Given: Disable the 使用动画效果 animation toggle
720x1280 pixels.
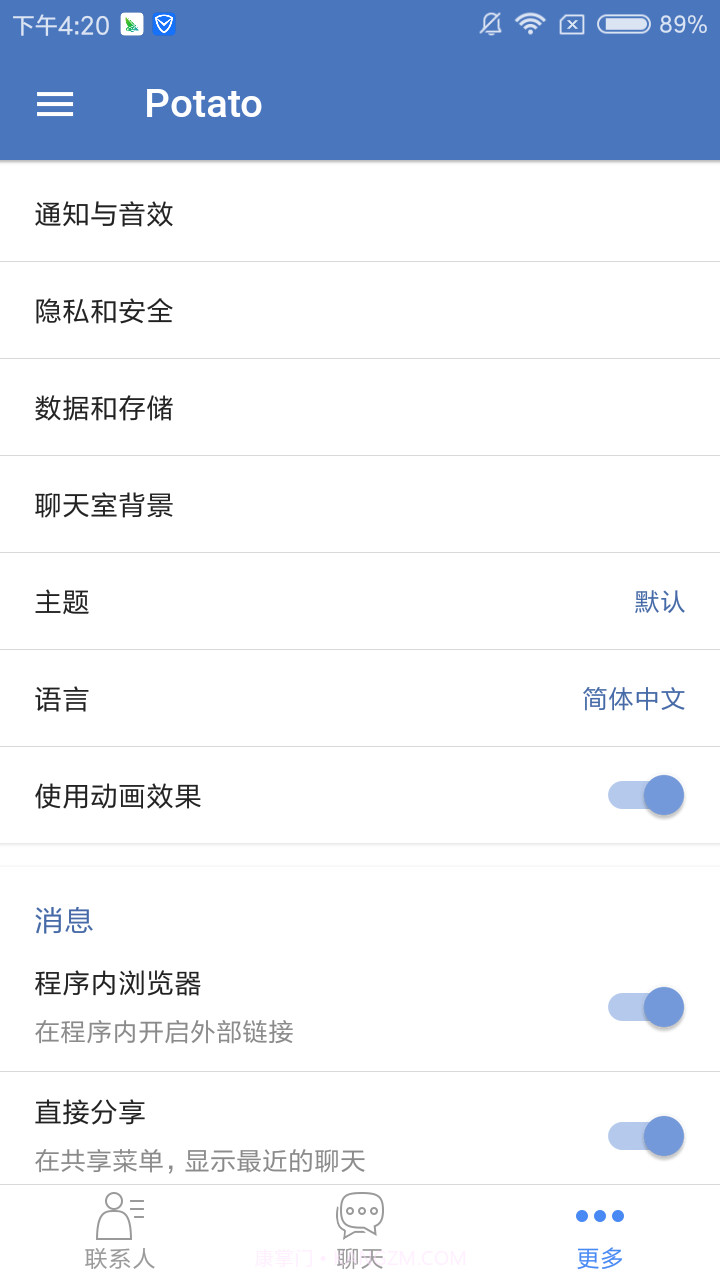Looking at the screenshot, I should tap(645, 795).
